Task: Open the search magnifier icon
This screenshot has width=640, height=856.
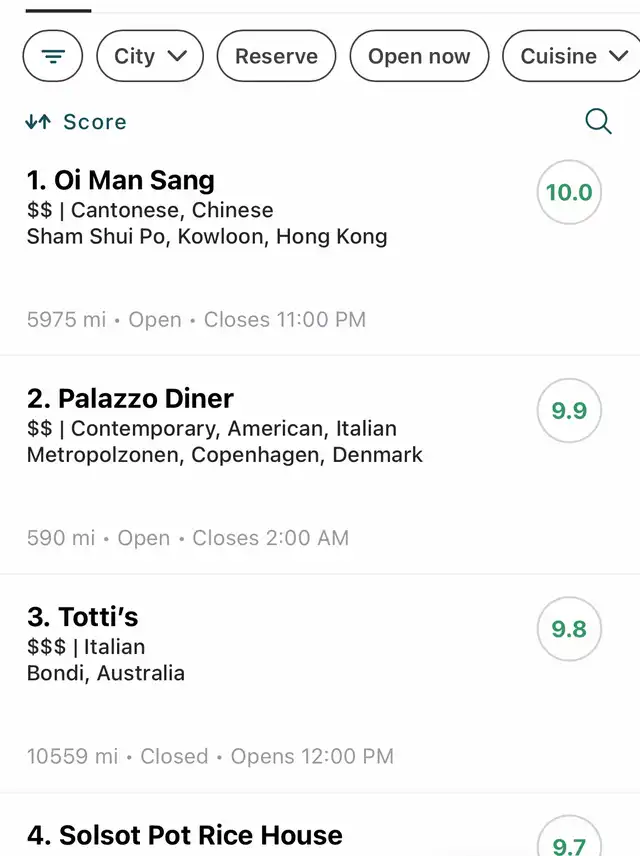Action: [x=598, y=122]
